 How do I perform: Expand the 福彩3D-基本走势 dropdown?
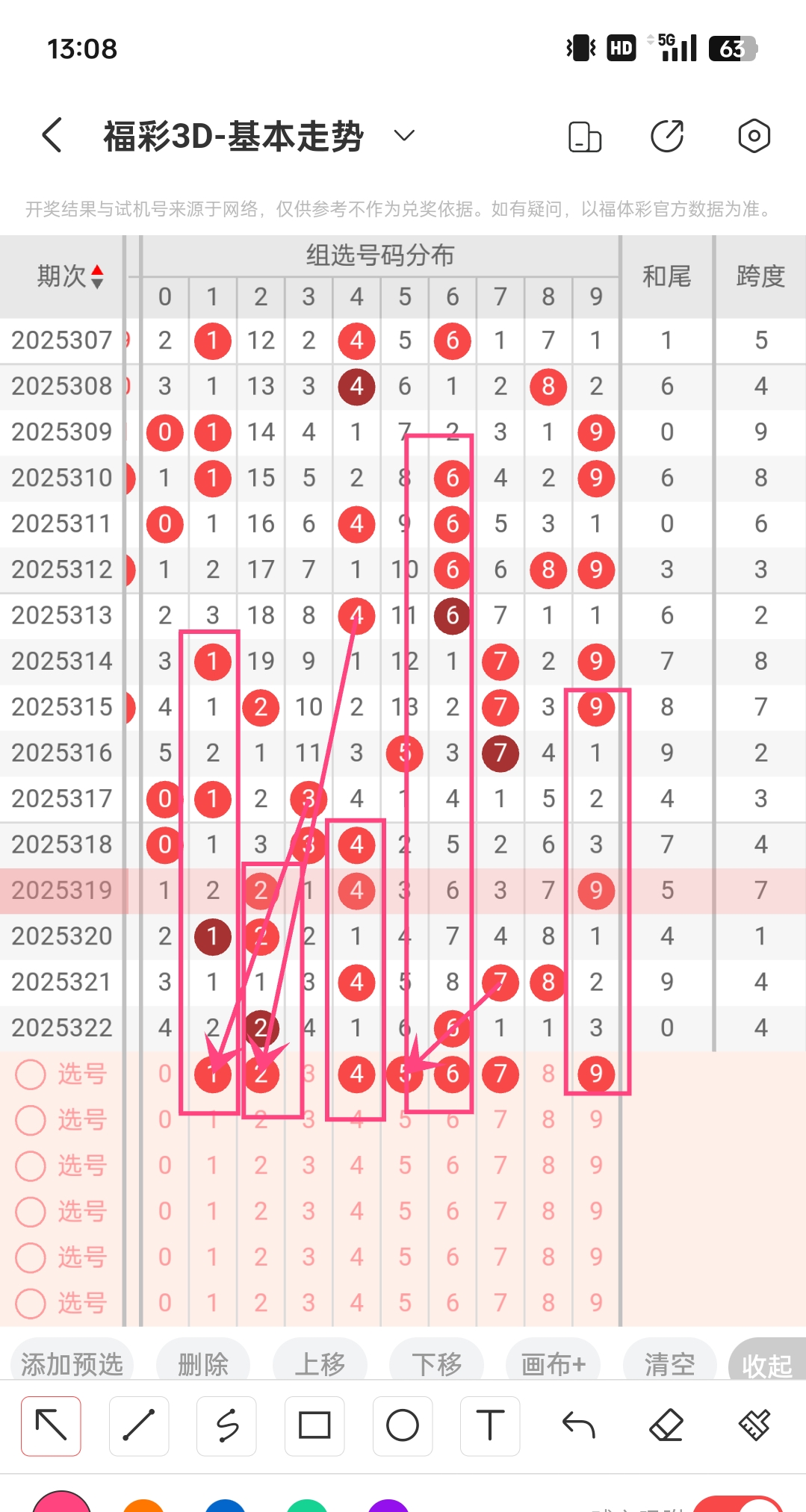(x=404, y=136)
